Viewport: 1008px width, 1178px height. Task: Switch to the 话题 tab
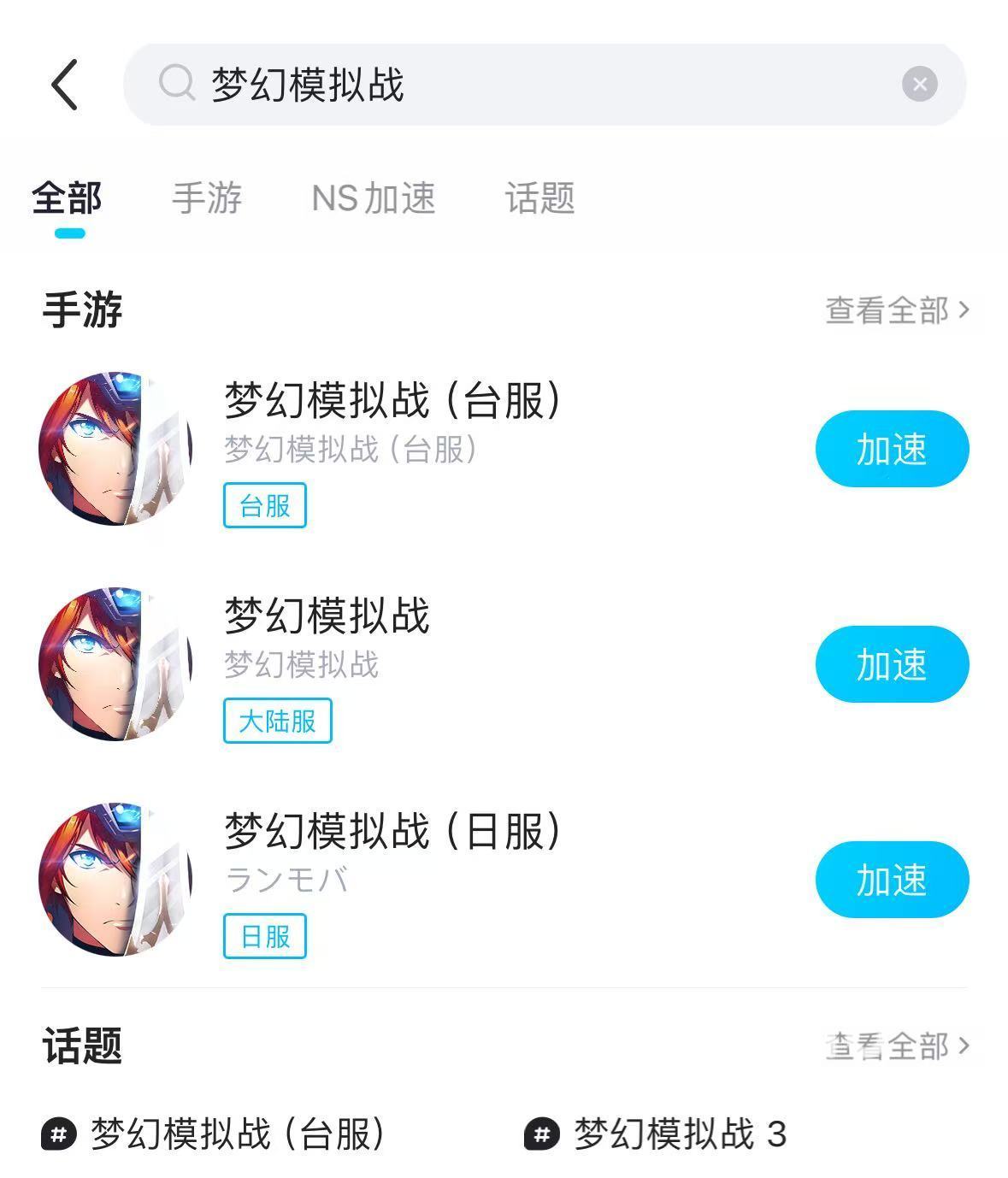[x=539, y=198]
